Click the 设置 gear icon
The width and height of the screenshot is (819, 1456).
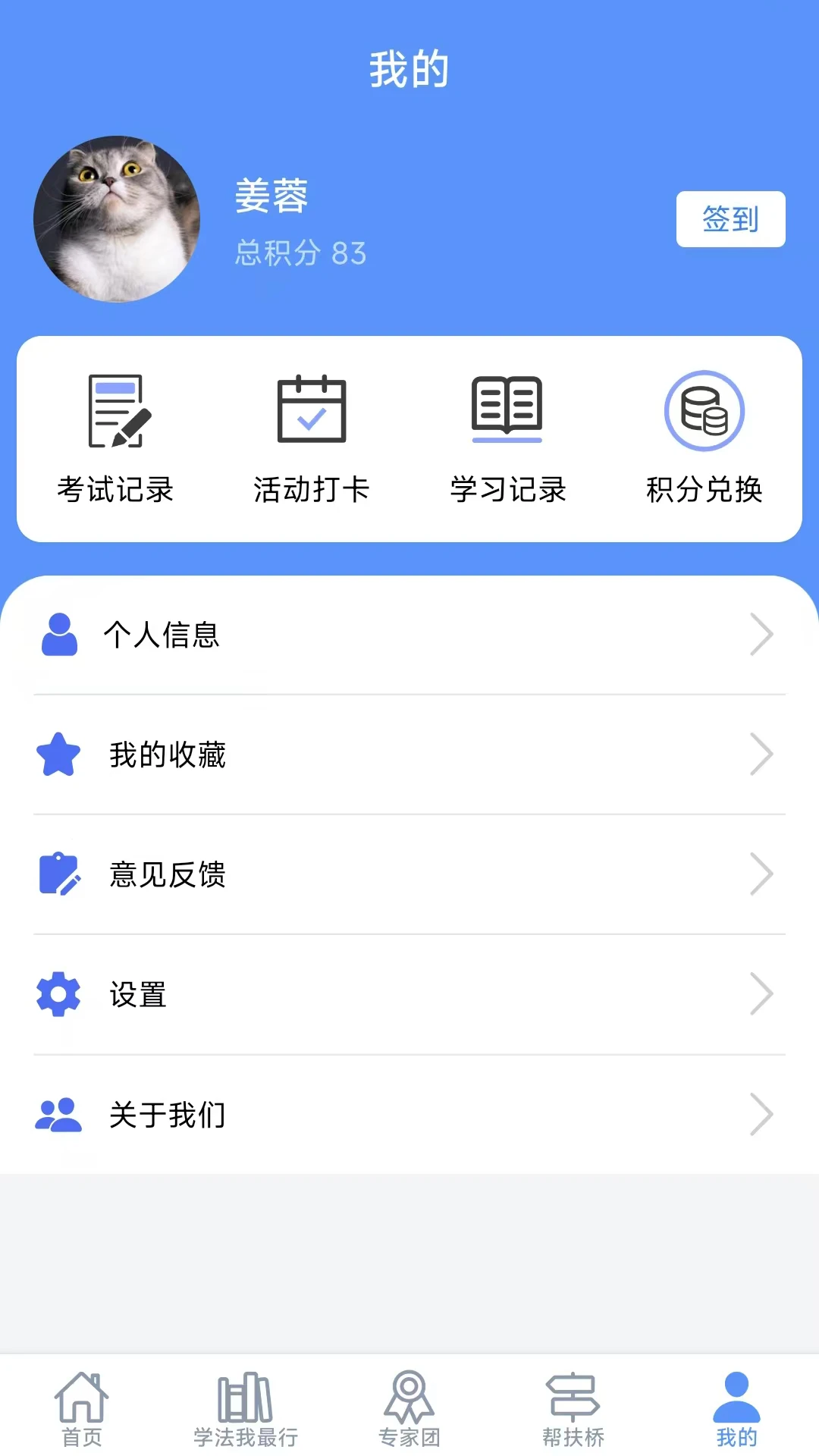(58, 993)
